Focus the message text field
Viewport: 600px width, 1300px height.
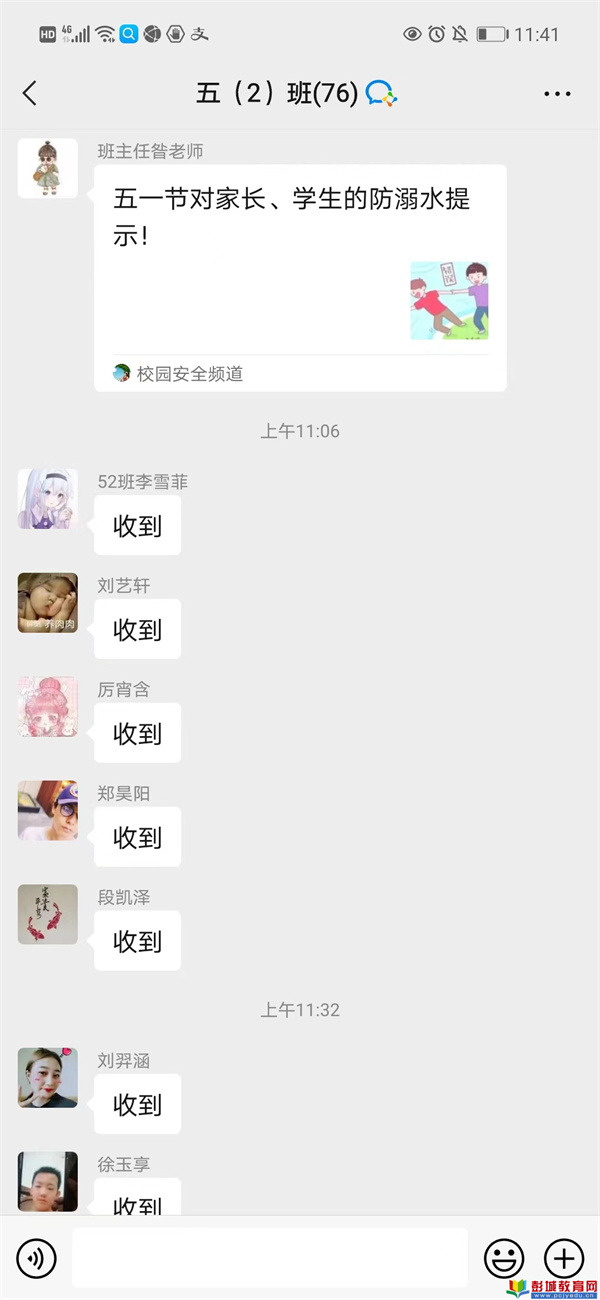pos(270,1258)
